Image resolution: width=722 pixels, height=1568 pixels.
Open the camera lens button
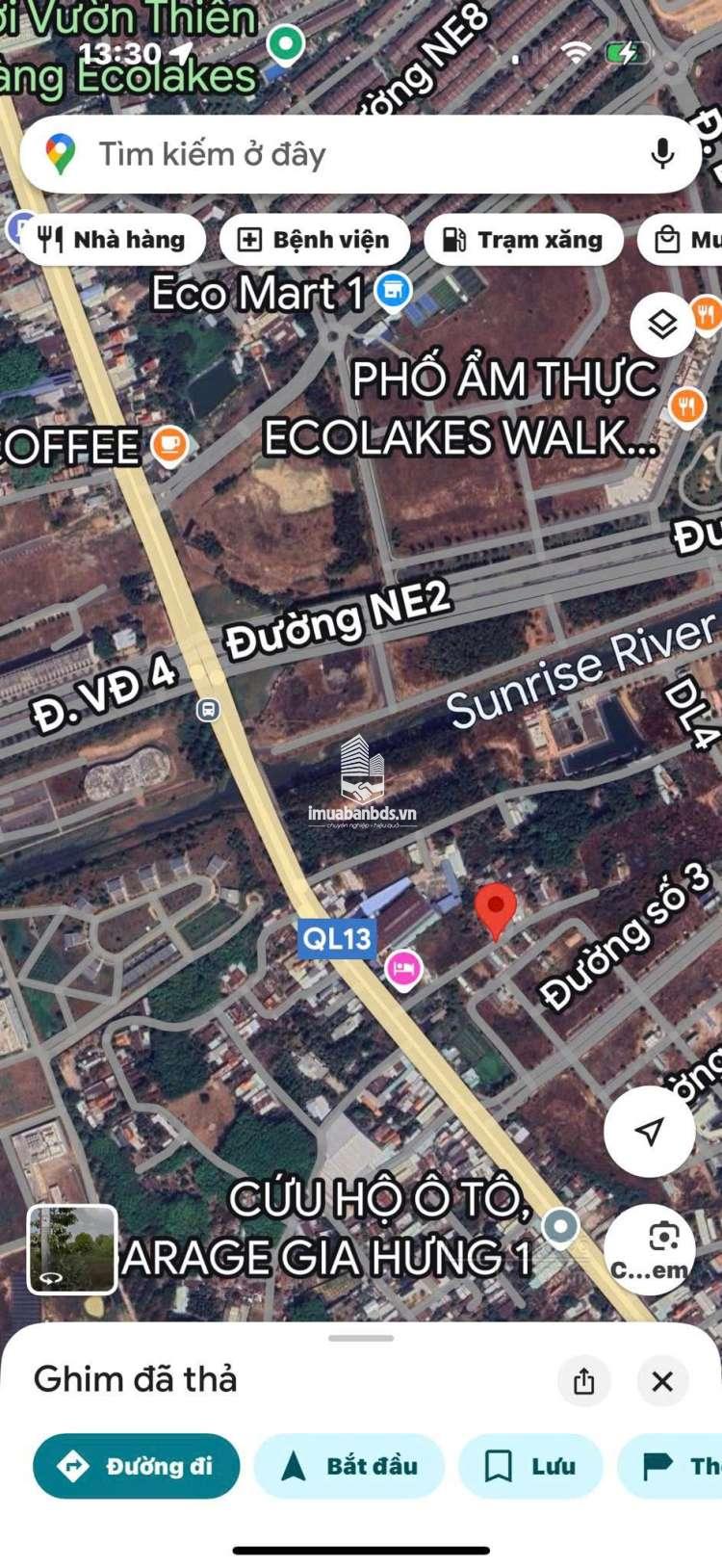[x=650, y=1249]
